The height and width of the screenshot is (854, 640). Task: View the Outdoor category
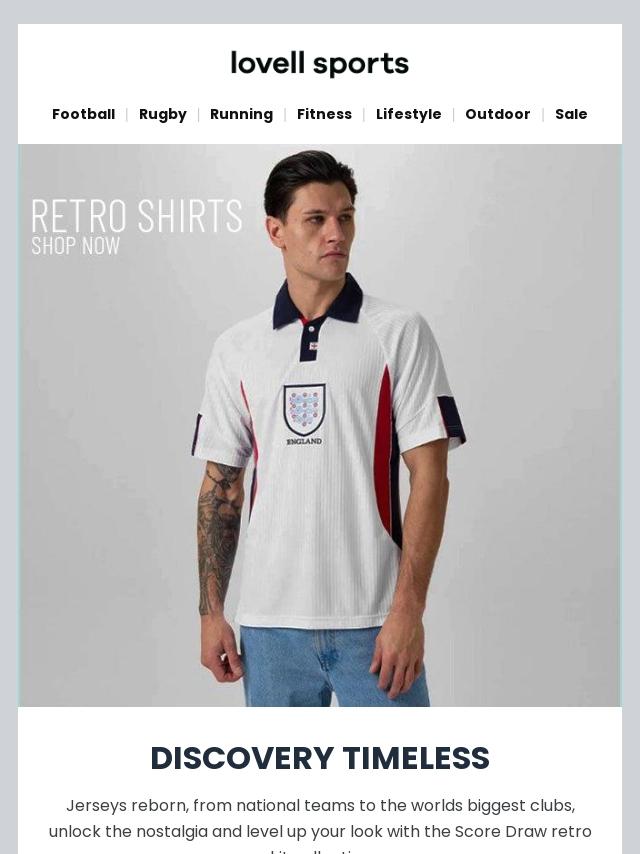(497, 114)
